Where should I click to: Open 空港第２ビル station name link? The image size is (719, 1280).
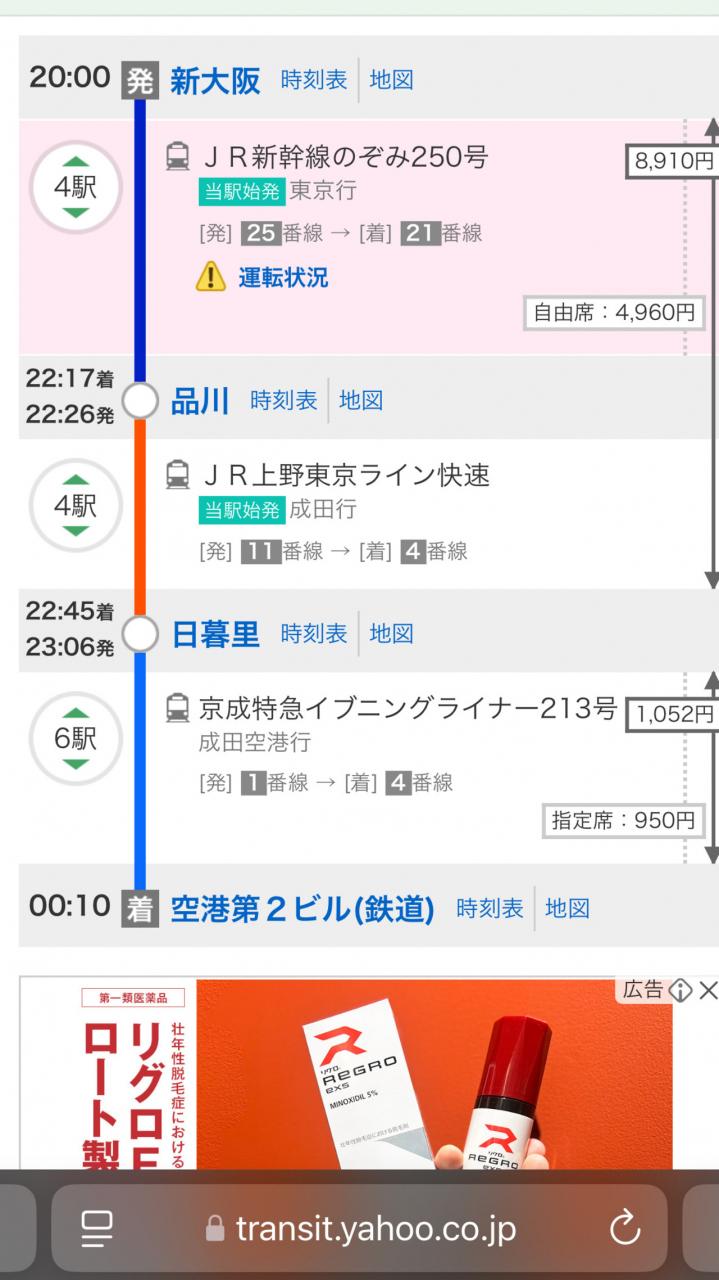pyautogui.click(x=302, y=909)
